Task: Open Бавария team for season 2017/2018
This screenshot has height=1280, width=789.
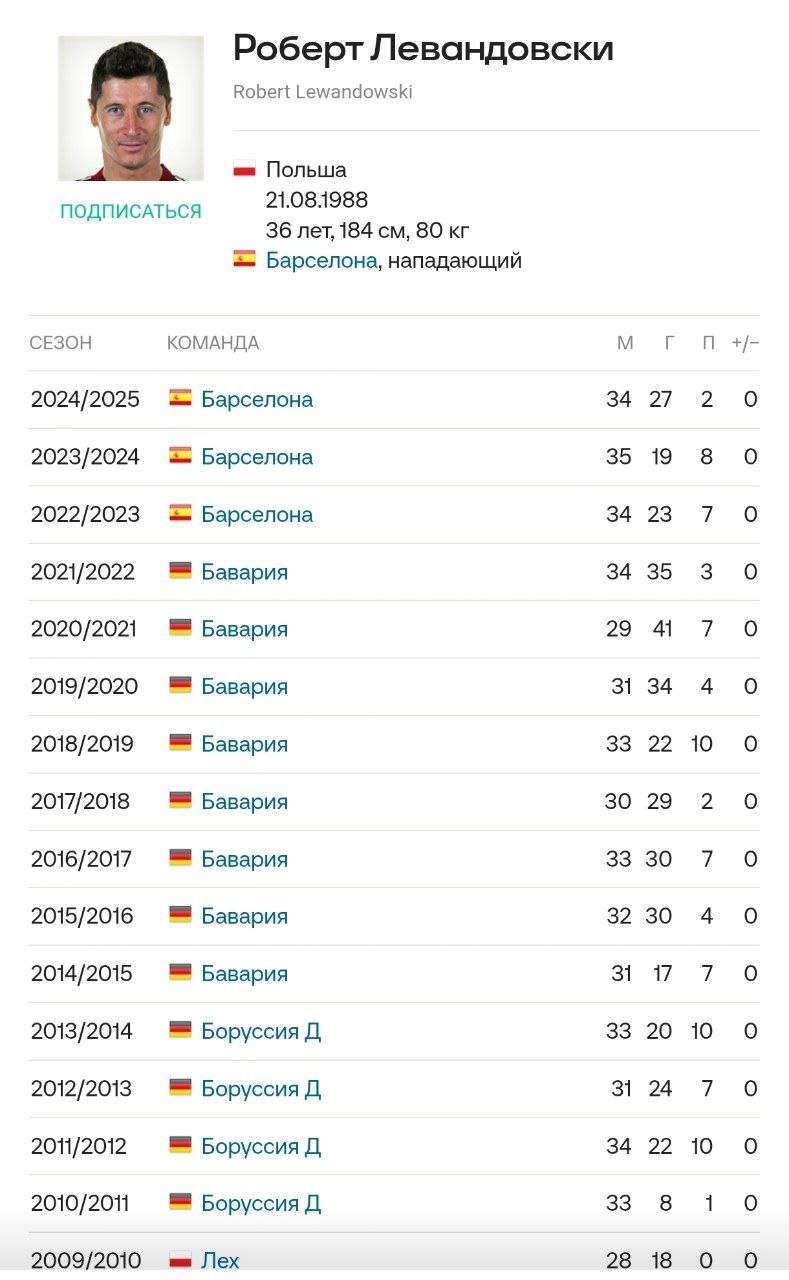Action: coord(244,802)
